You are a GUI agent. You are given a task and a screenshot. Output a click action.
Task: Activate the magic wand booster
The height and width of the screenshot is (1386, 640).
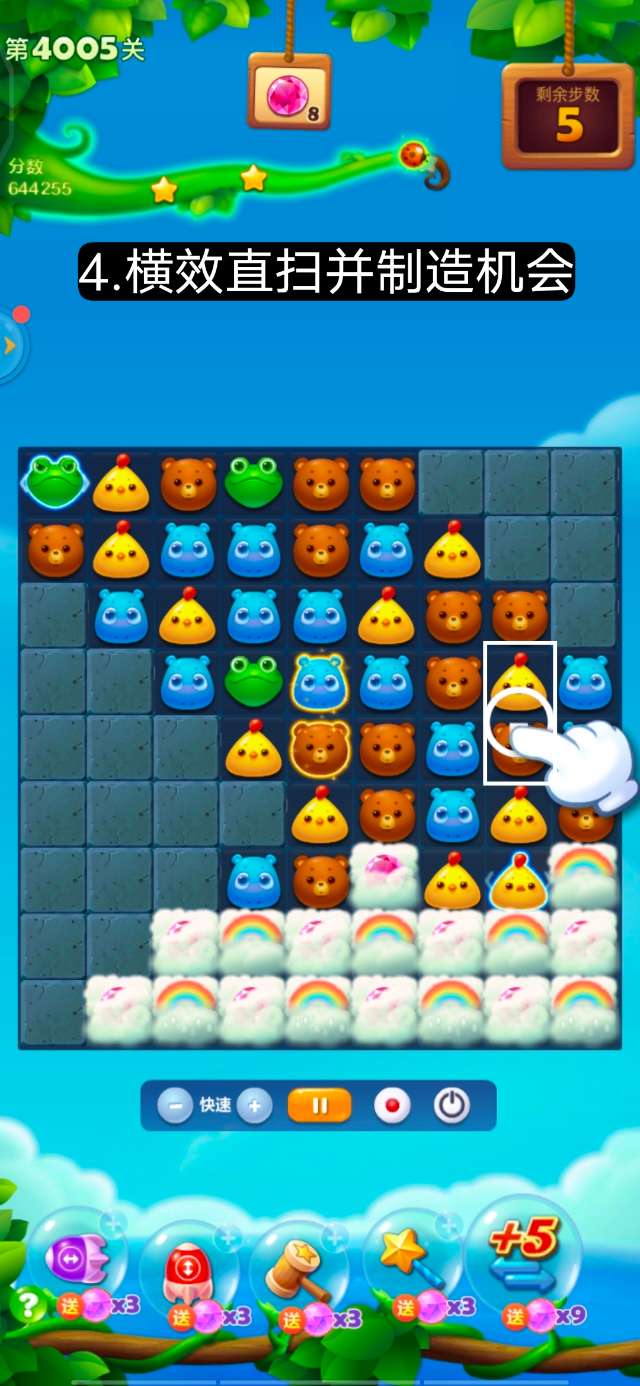pos(410,1258)
